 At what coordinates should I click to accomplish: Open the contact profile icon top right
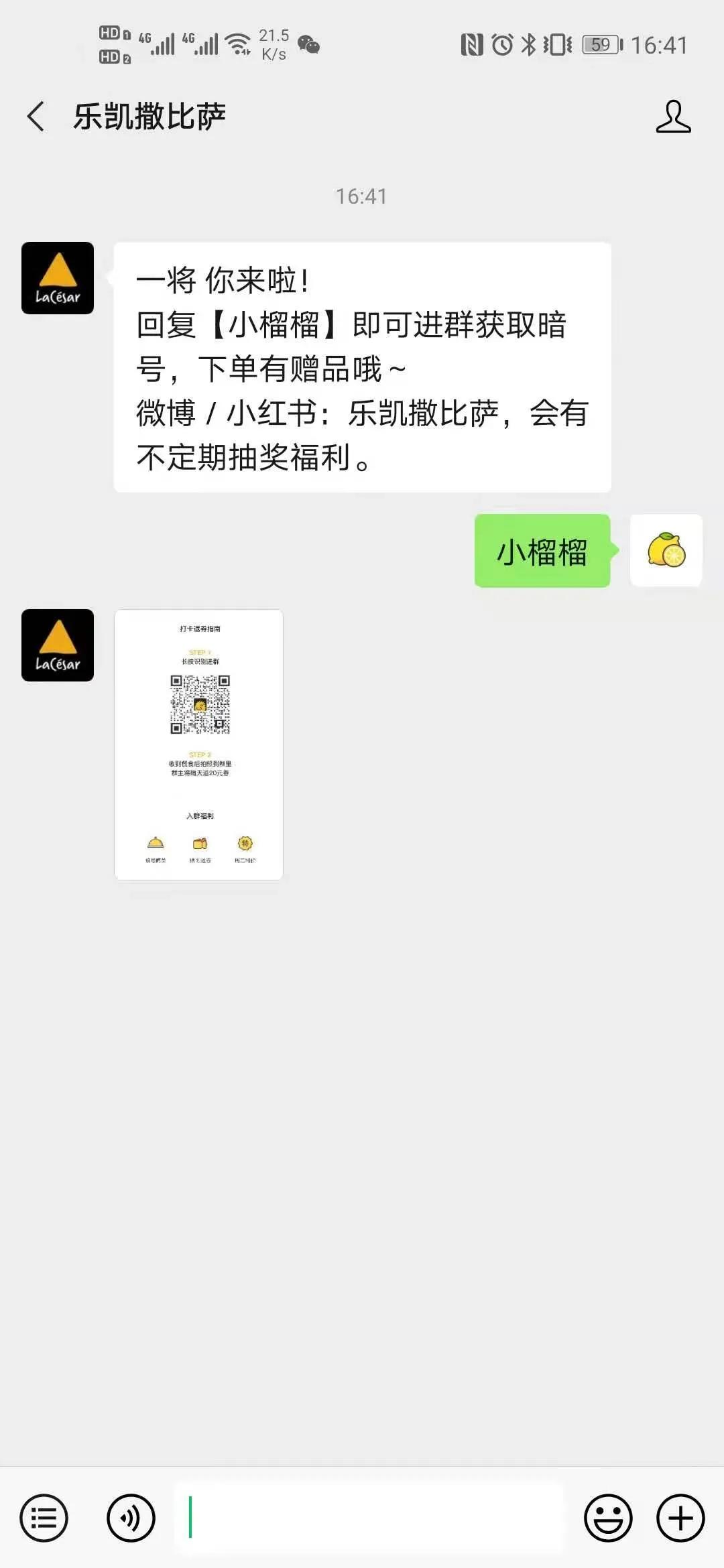[x=675, y=115]
